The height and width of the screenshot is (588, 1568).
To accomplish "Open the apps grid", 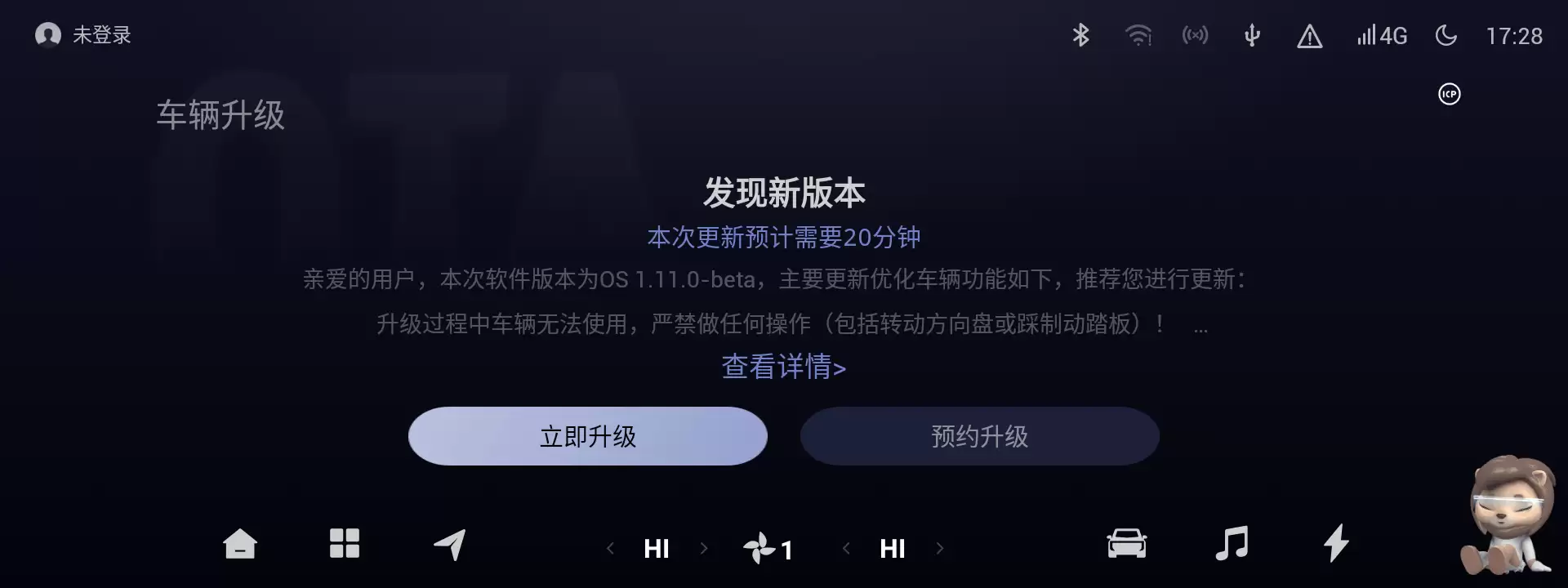I will [344, 544].
